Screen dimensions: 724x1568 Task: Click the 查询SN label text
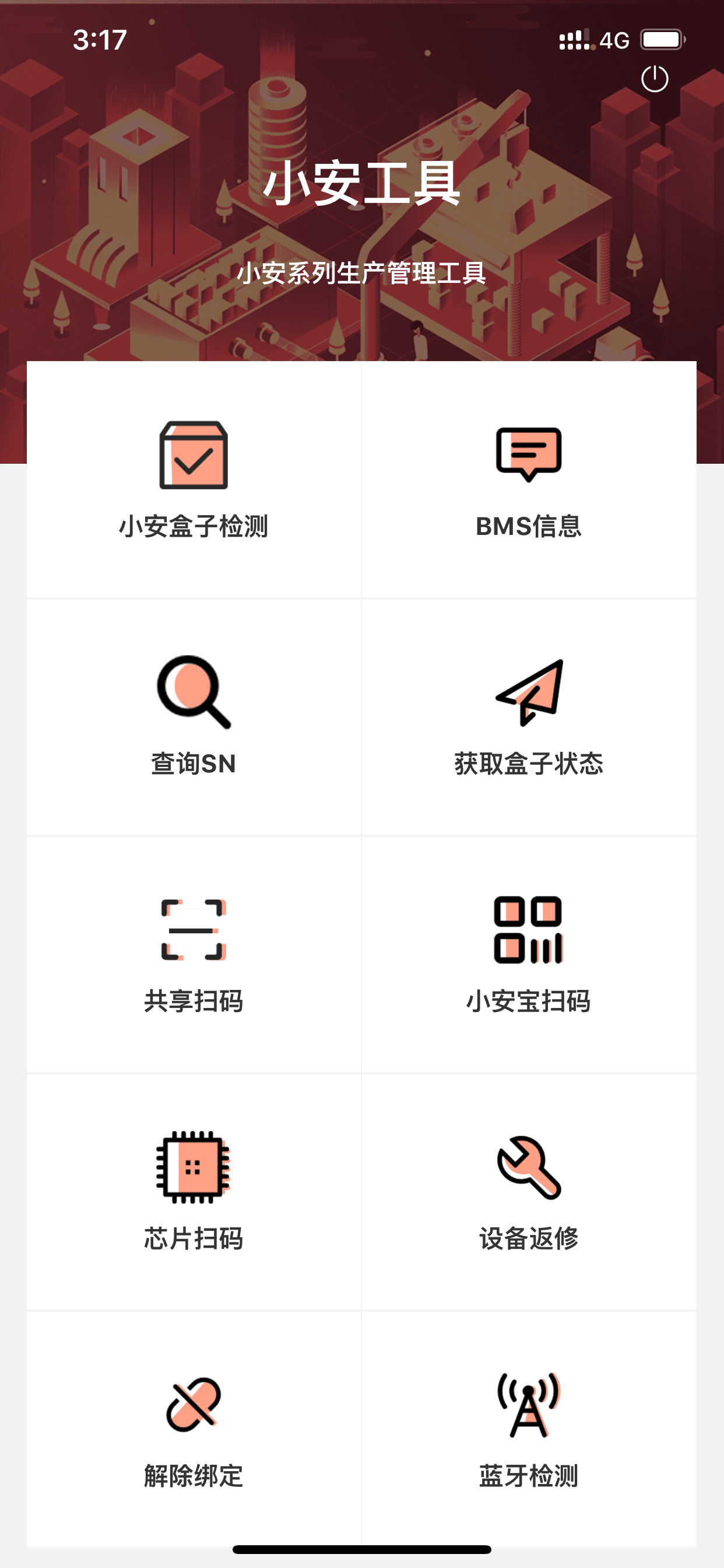[x=194, y=765]
